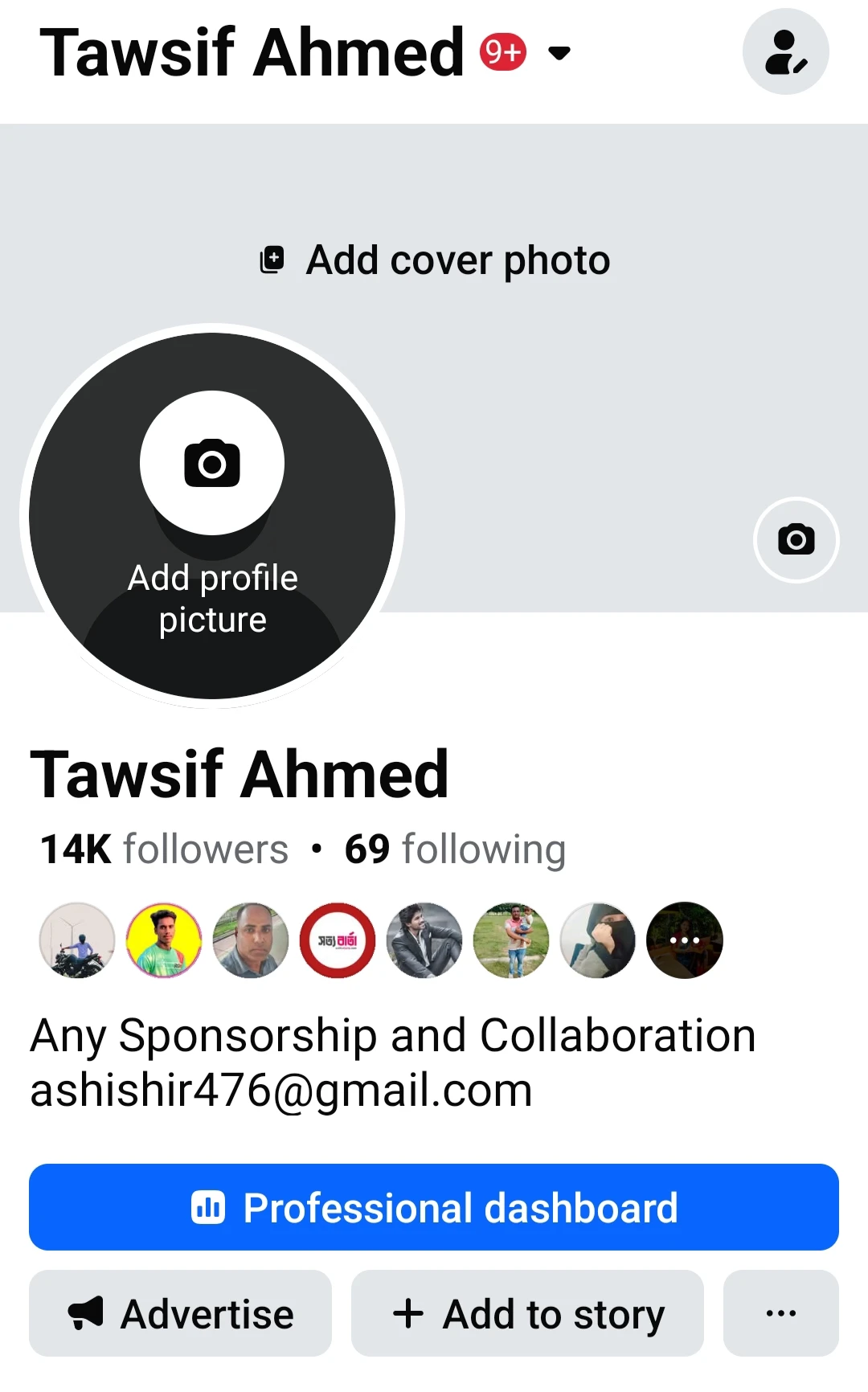Viewport: 868px width, 1392px height.
Task: Open the more options ellipsis button
Action: 780,1313
